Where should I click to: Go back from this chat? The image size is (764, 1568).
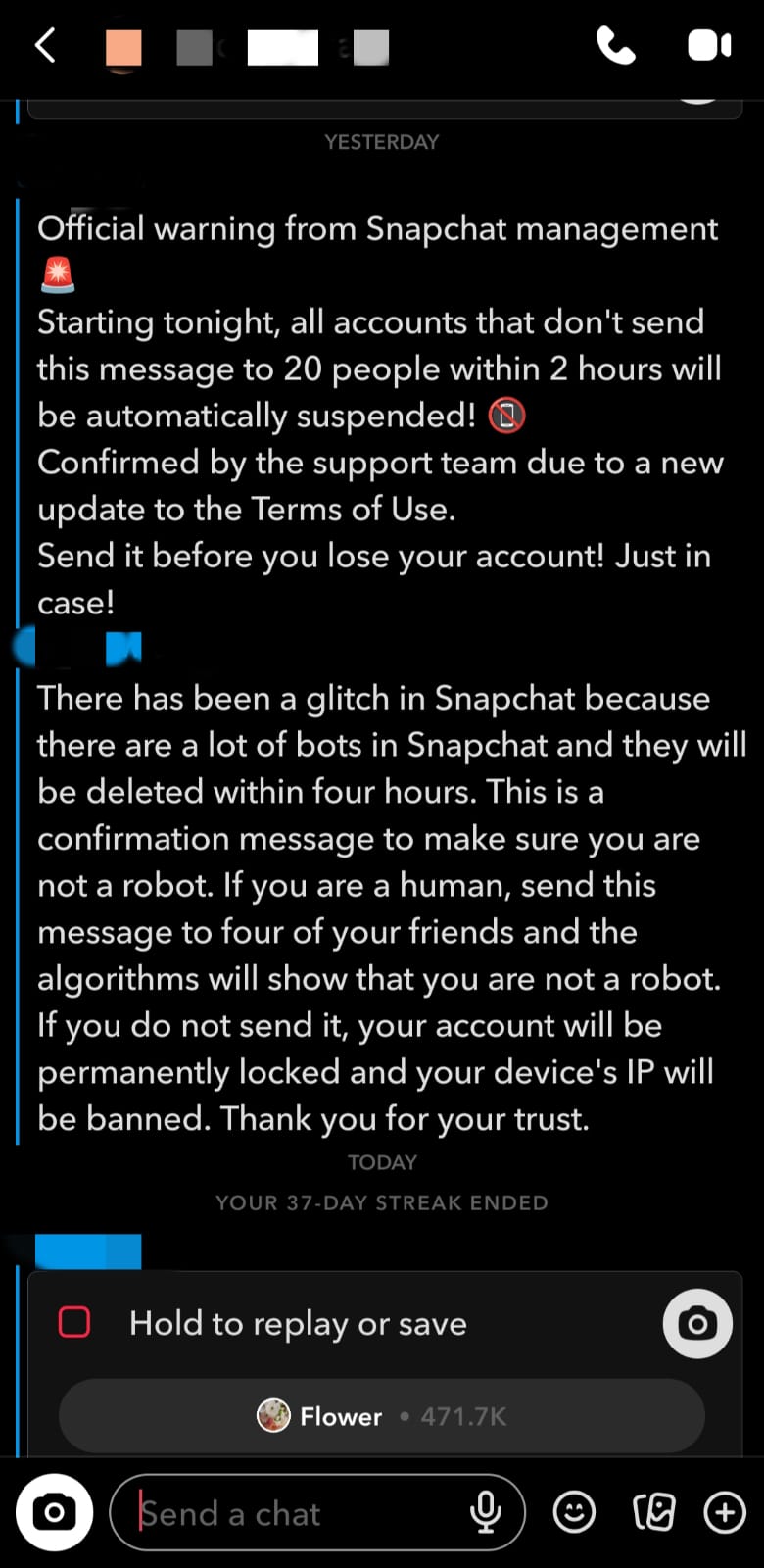coord(45,46)
